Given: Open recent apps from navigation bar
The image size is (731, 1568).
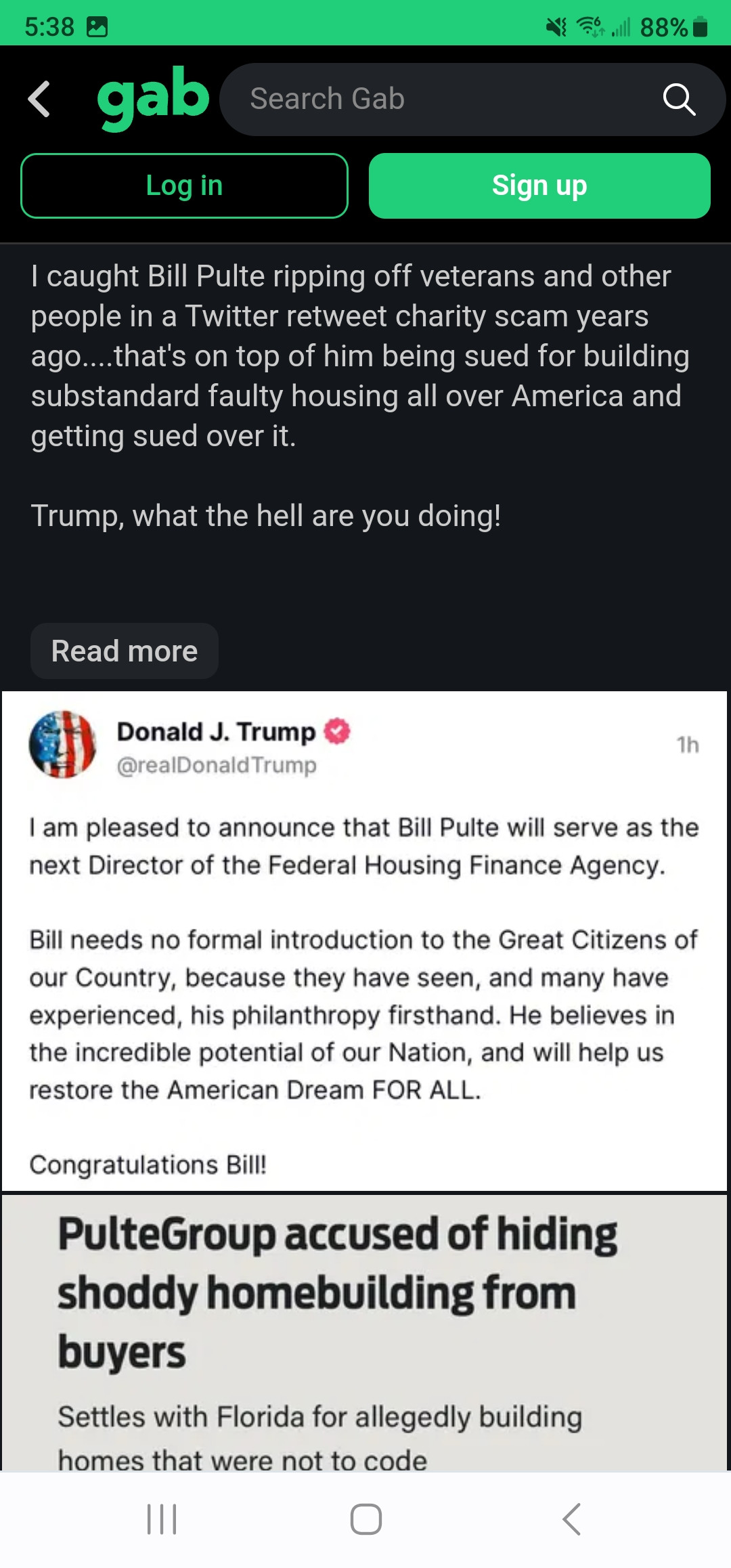Looking at the screenshot, I should click(x=162, y=1519).
